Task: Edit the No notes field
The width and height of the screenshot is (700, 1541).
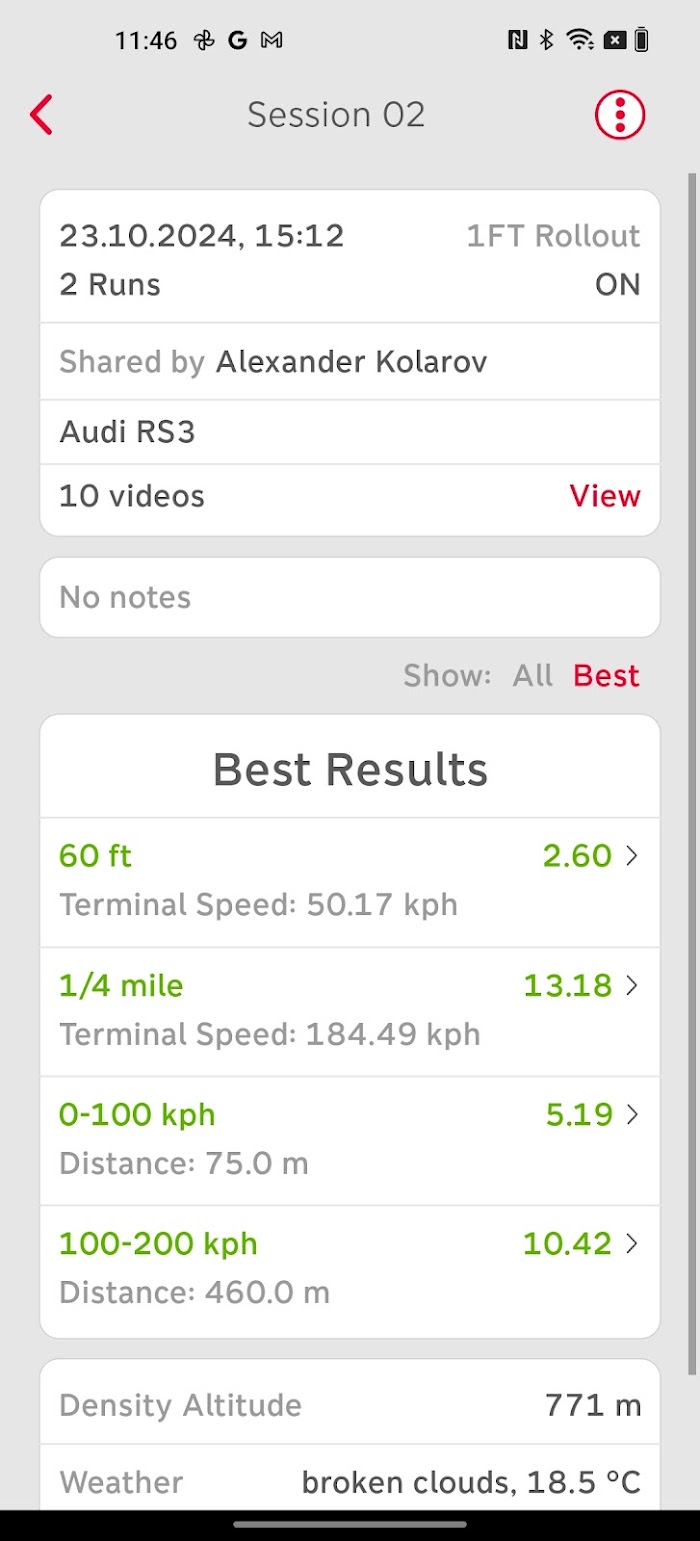Action: tap(350, 597)
